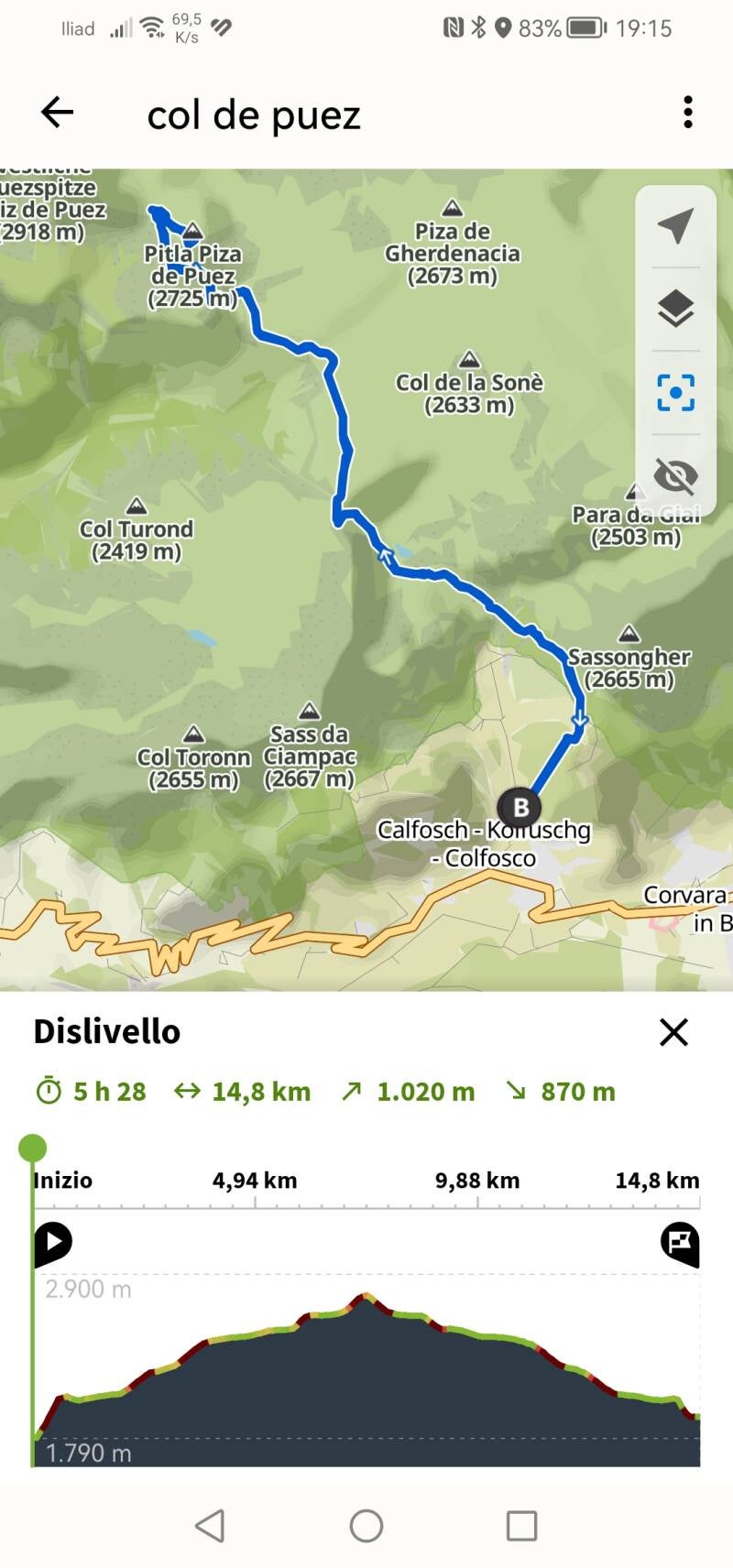The image size is (733, 1568).
Task: Toggle map overlay visibility eye icon
Action: (675, 475)
